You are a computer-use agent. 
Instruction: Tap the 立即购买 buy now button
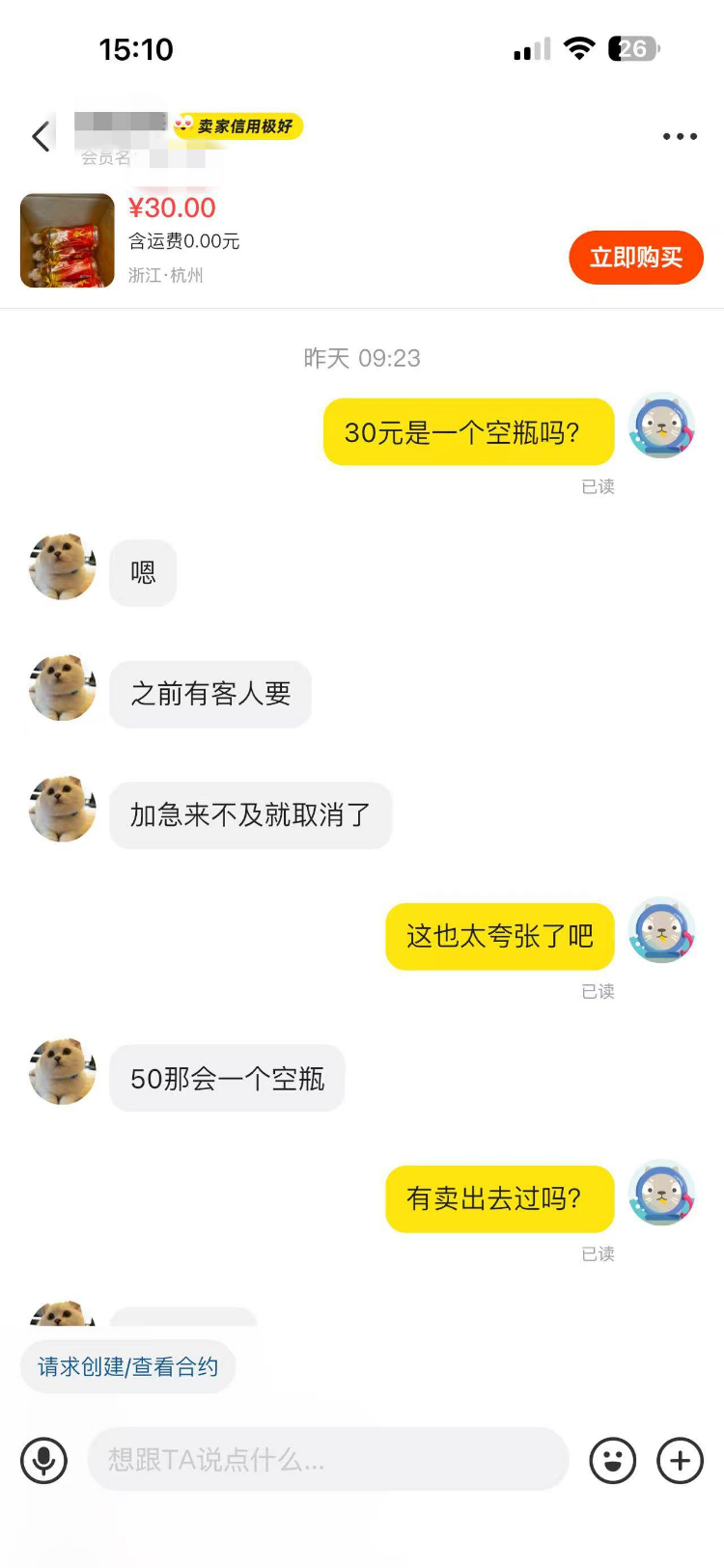coord(635,258)
